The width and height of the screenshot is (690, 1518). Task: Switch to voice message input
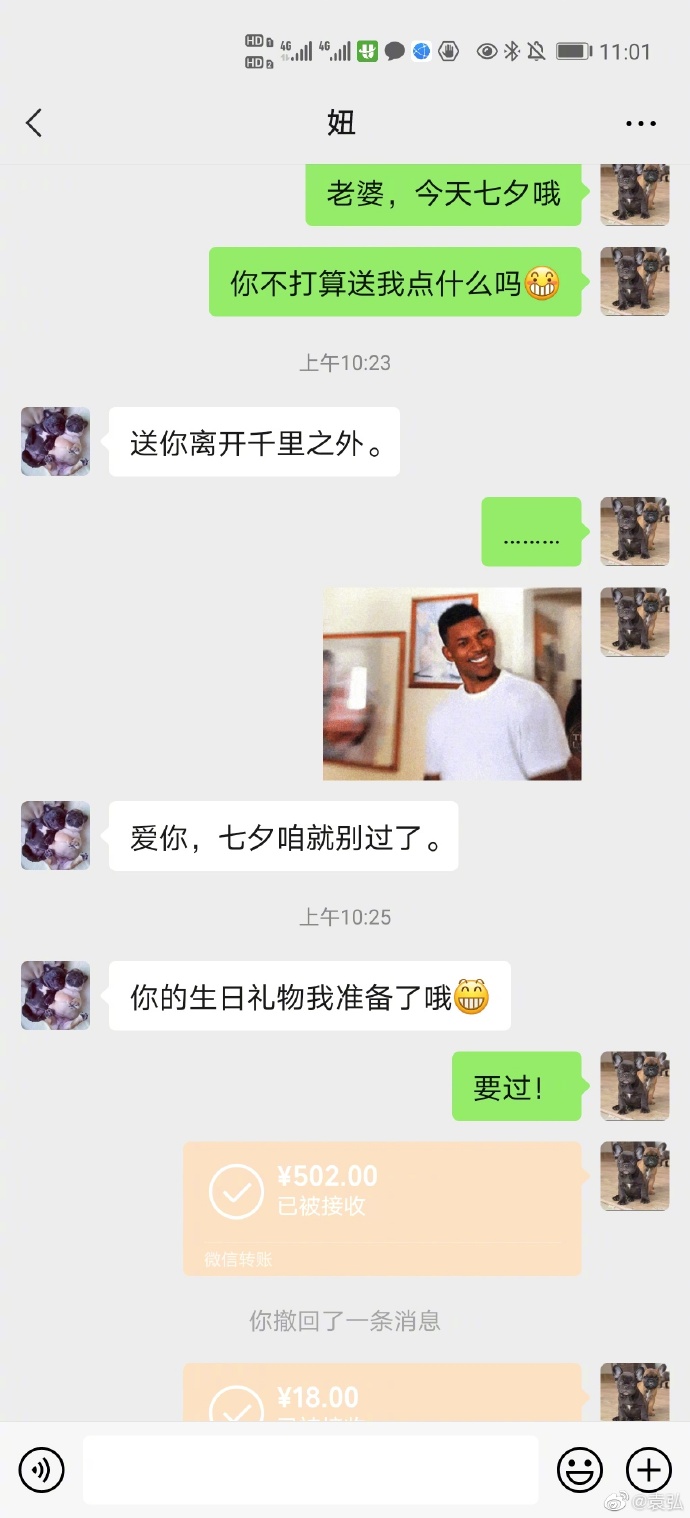click(x=42, y=1470)
